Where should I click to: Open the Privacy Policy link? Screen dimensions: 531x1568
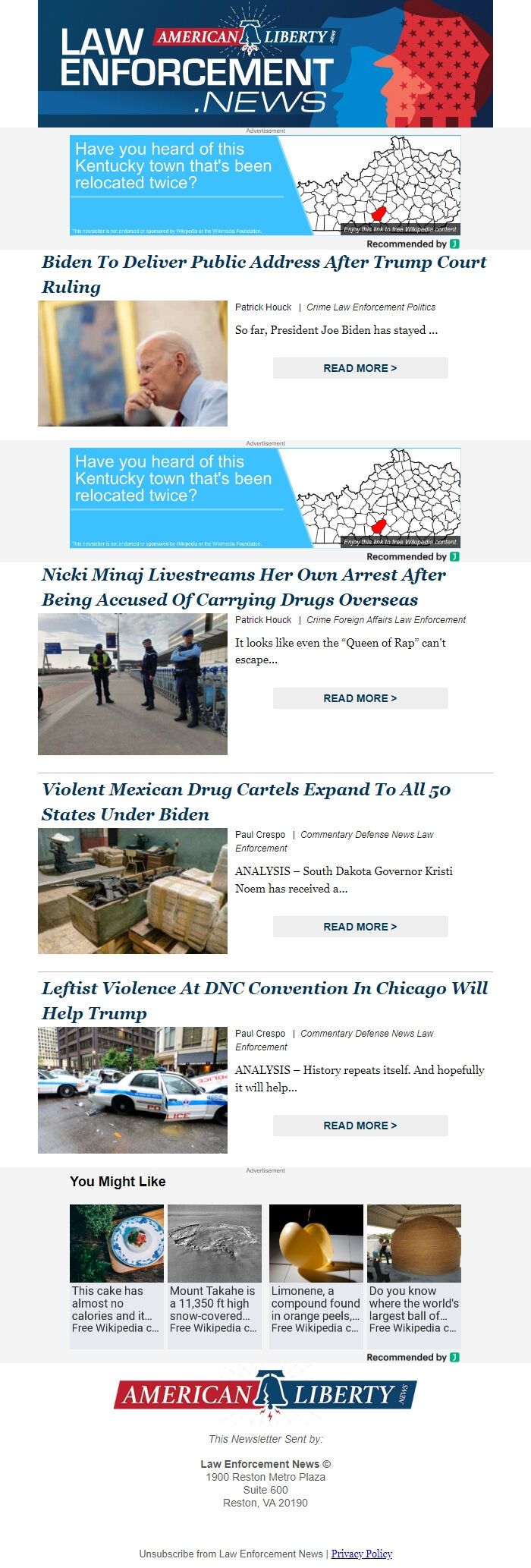[x=362, y=1554]
